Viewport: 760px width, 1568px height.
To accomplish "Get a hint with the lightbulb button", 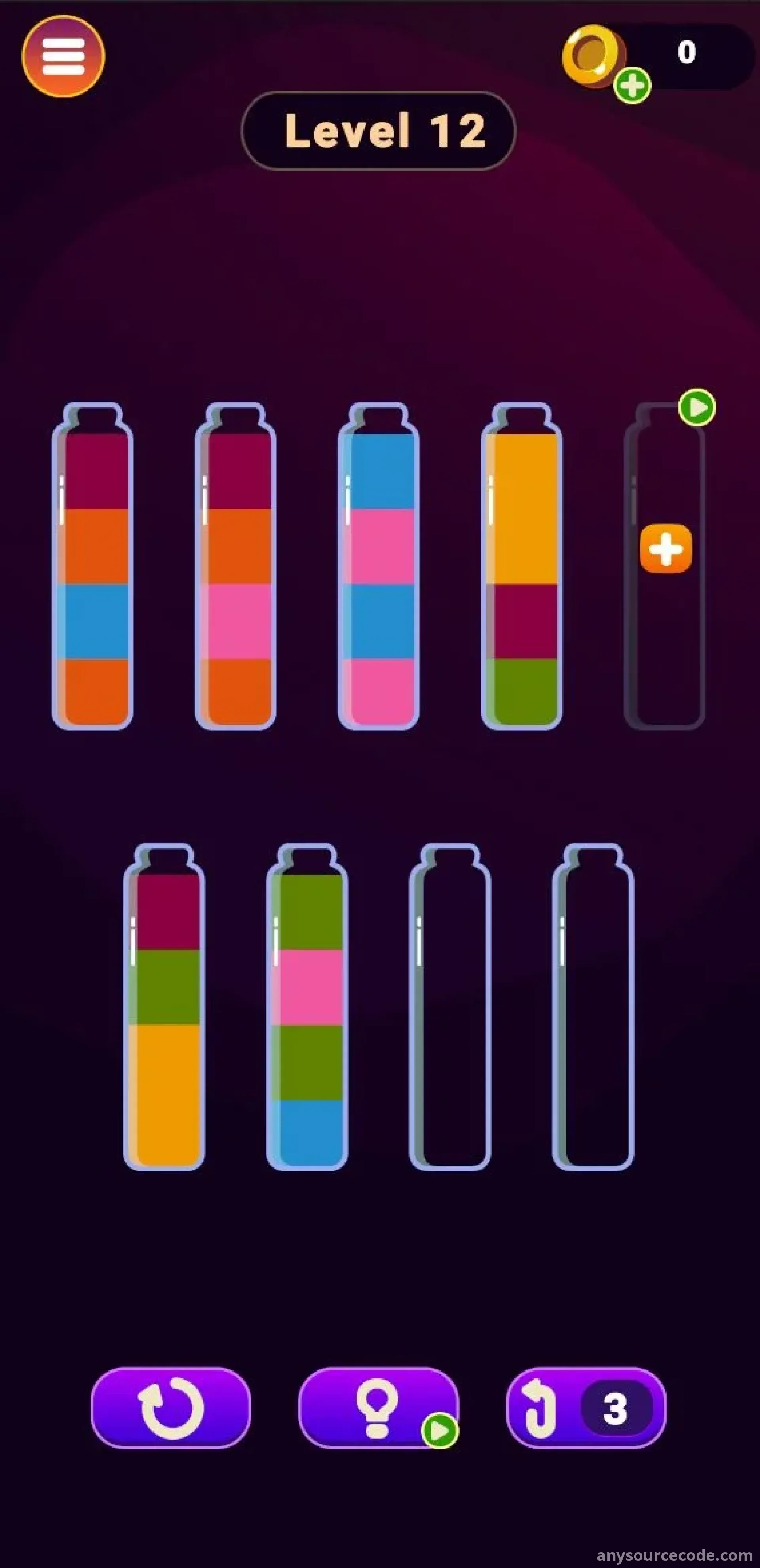I will point(378,1408).
